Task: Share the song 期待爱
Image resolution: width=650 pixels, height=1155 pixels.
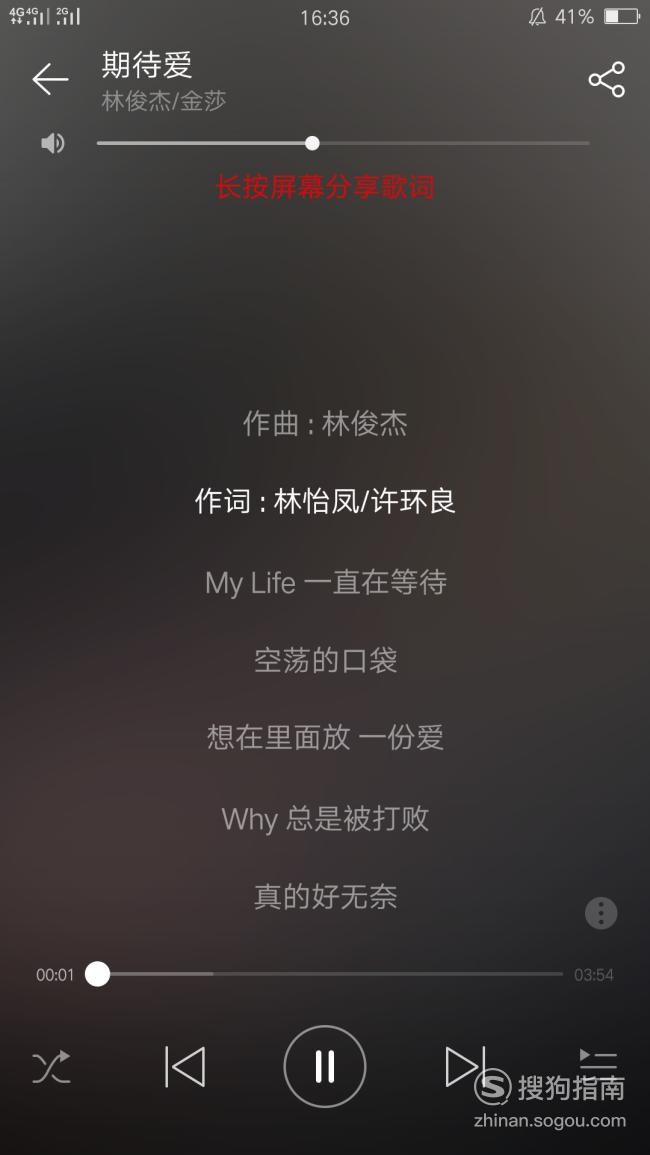Action: coord(607,79)
